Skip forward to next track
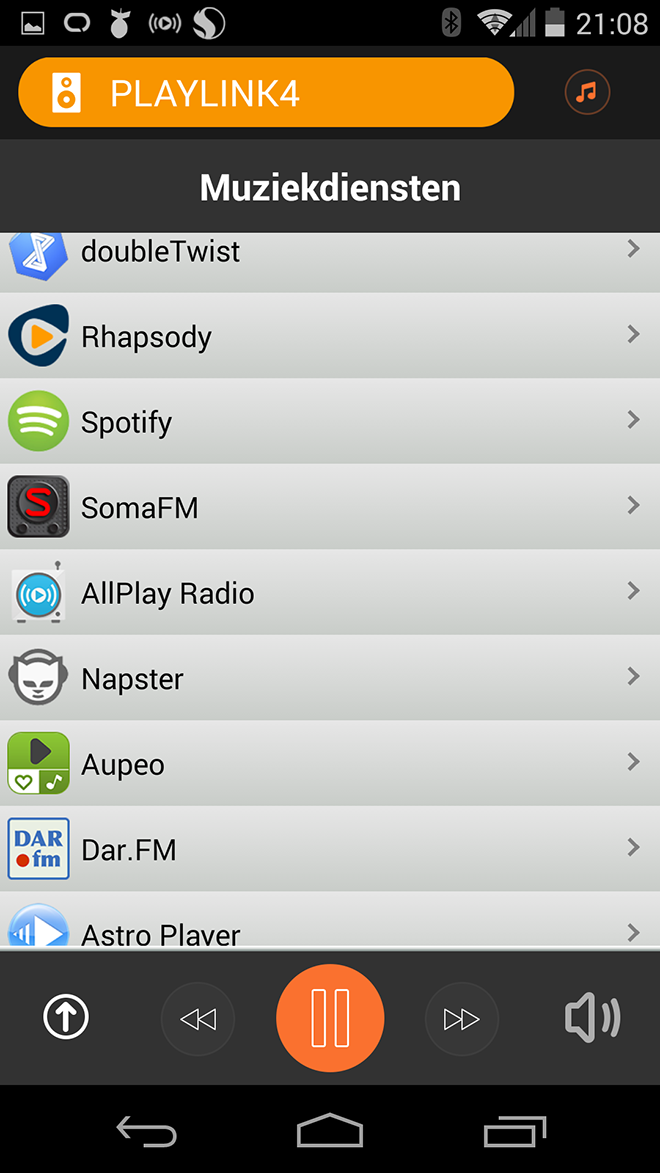The width and height of the screenshot is (660, 1173). 462,1019
